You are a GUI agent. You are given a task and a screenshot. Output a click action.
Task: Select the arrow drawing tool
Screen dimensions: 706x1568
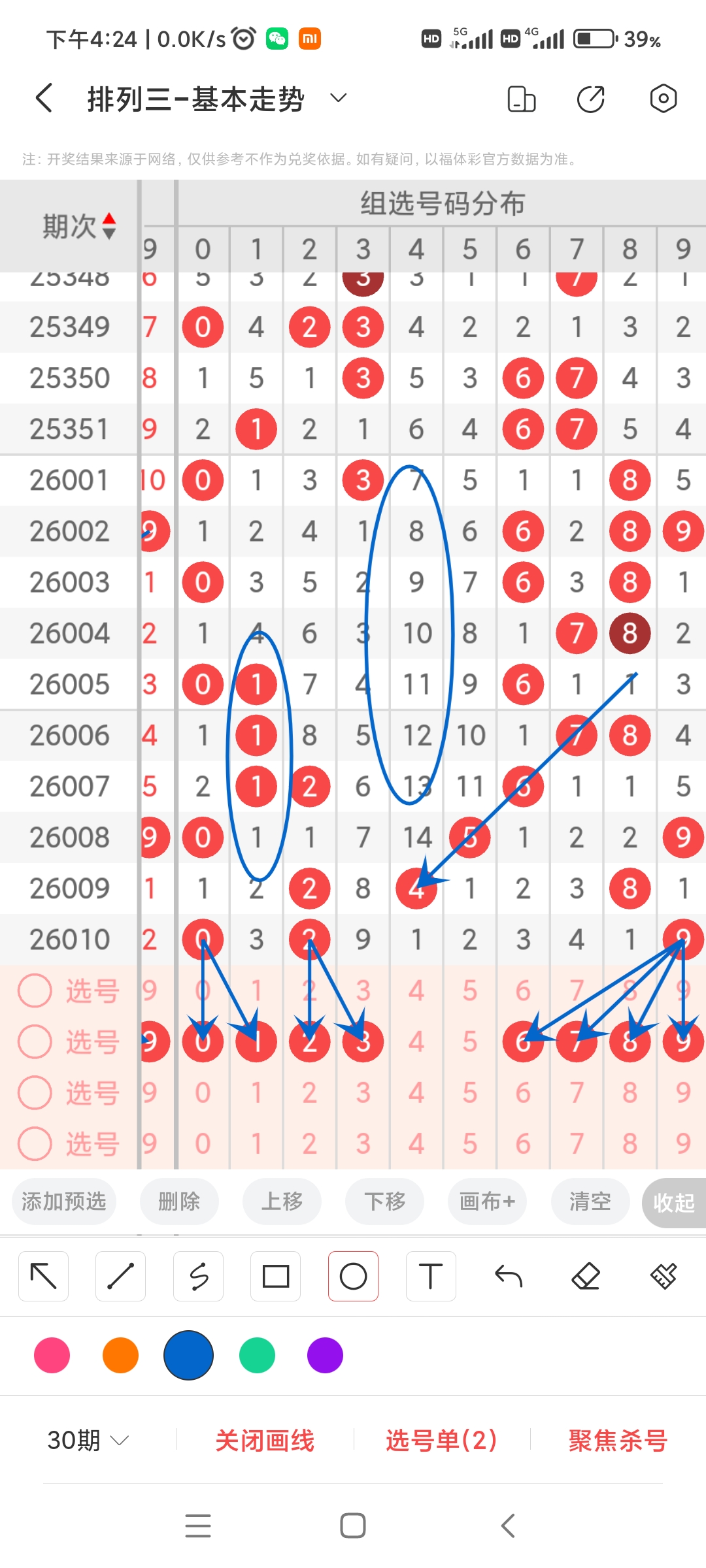(44, 1276)
